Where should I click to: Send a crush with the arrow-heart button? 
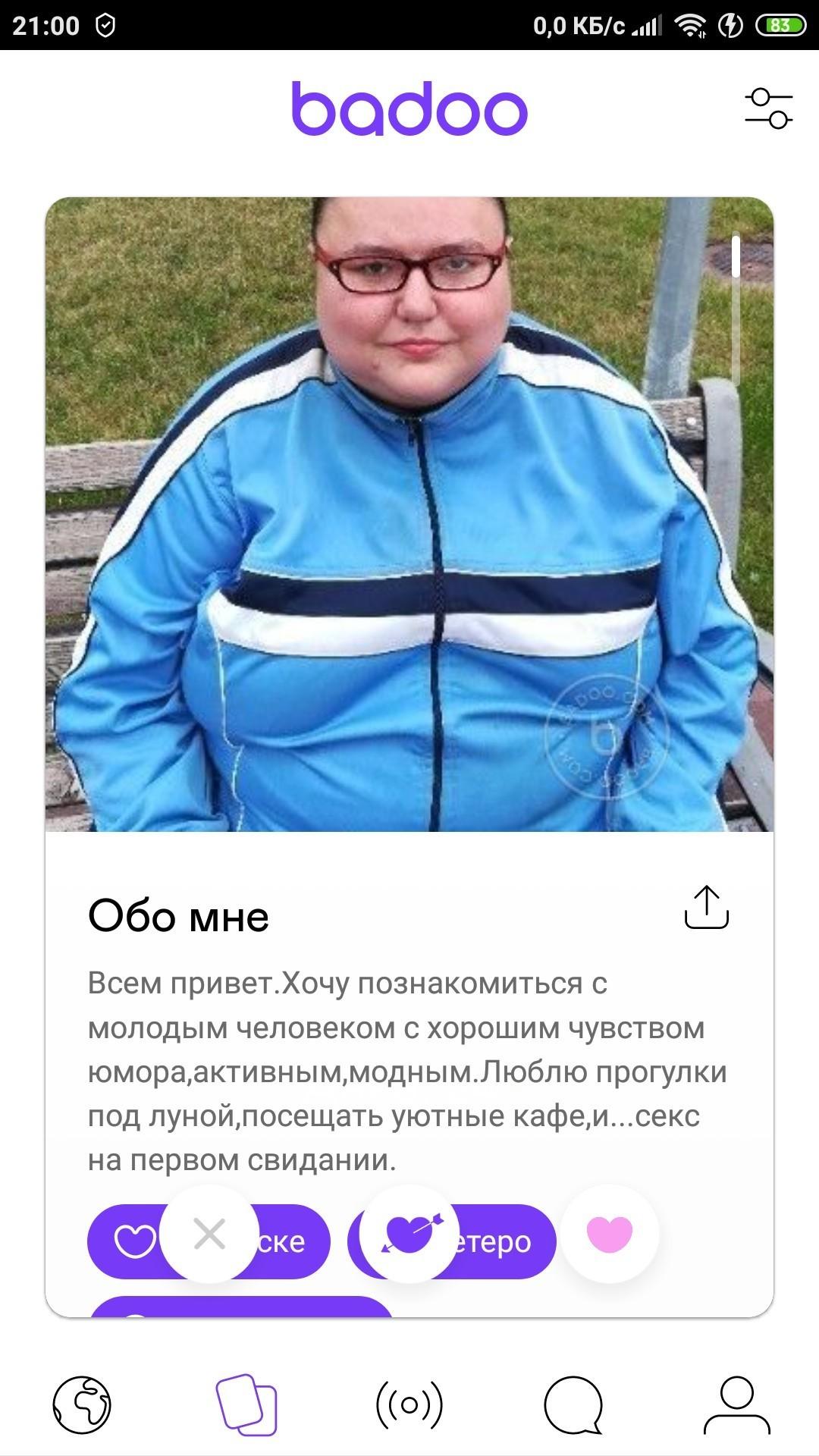click(x=409, y=1234)
